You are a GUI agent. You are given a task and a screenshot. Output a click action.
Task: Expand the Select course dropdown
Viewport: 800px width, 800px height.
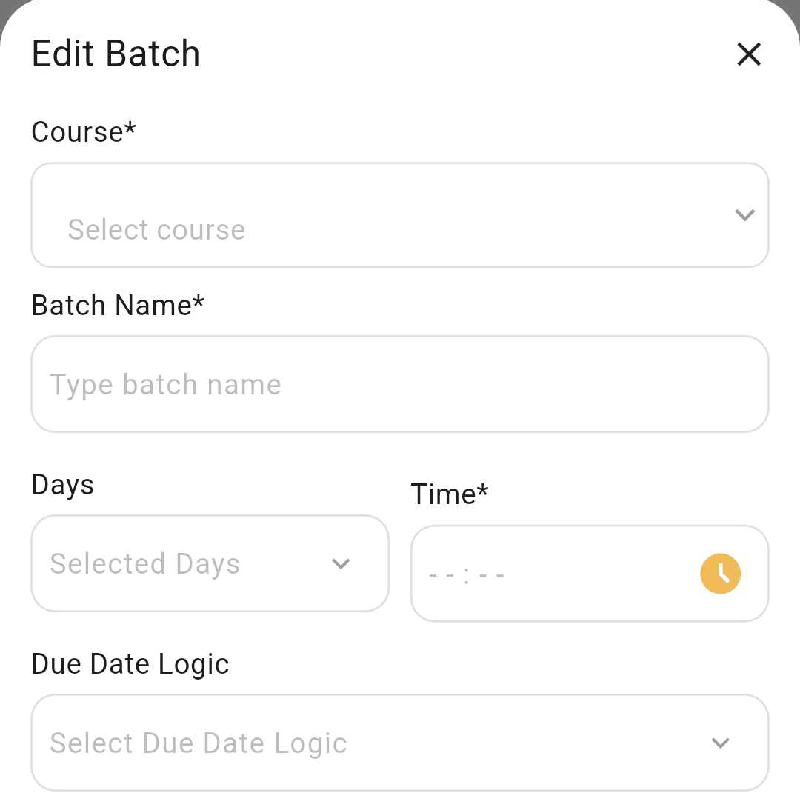pyautogui.click(x=400, y=216)
